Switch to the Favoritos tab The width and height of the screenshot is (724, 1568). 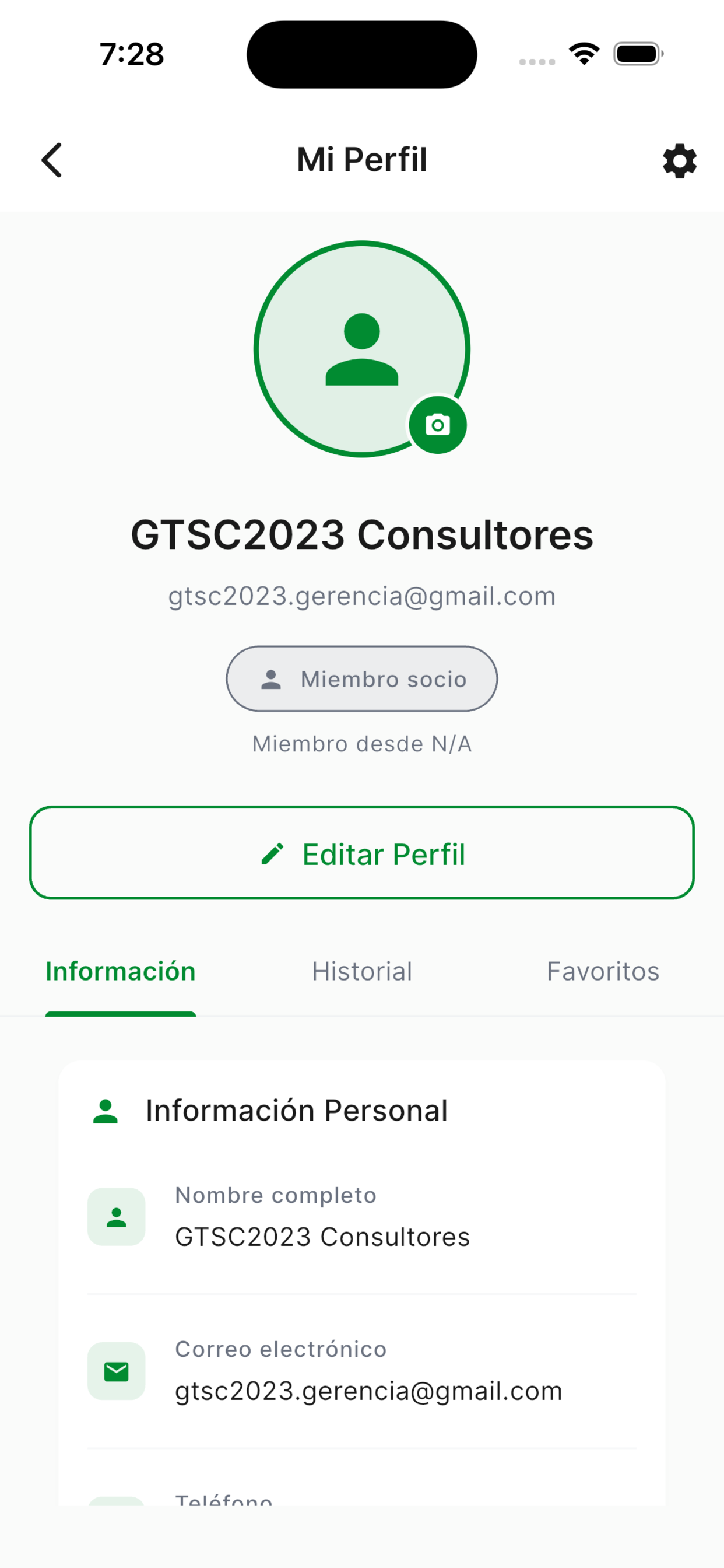point(603,971)
